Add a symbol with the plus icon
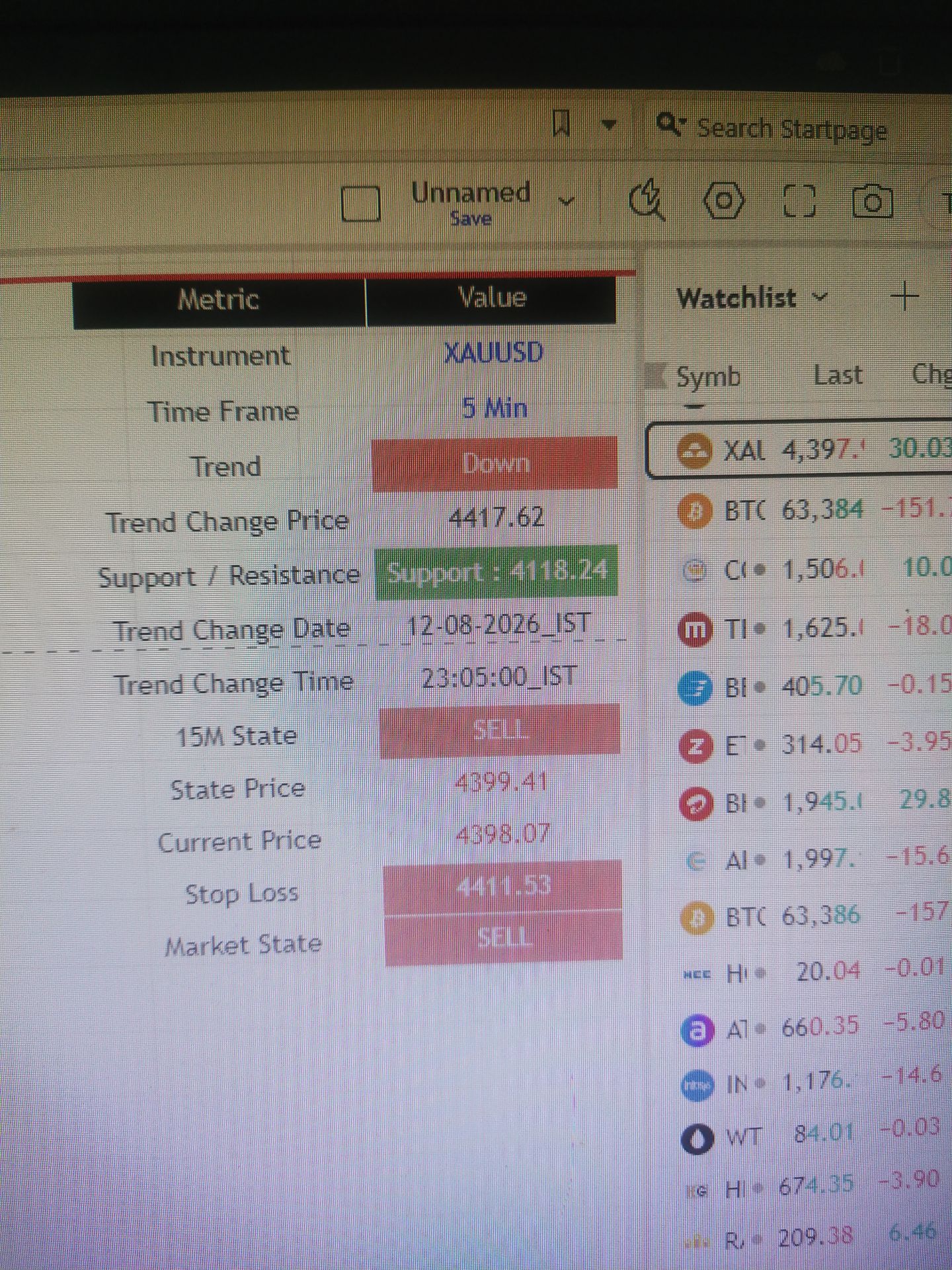This screenshot has height=1270, width=952. click(904, 296)
